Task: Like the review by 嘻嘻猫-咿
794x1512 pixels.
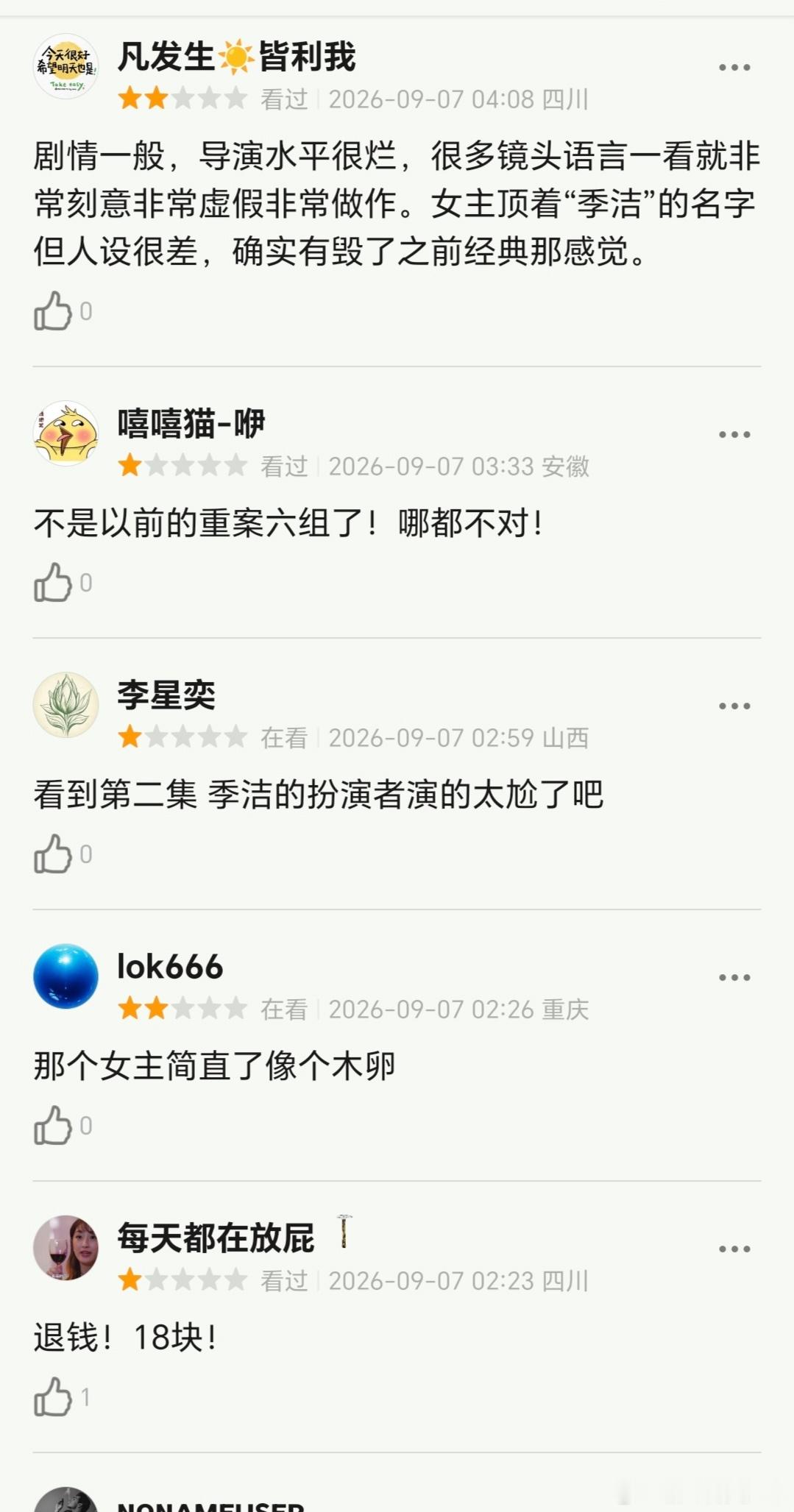Action: (53, 583)
